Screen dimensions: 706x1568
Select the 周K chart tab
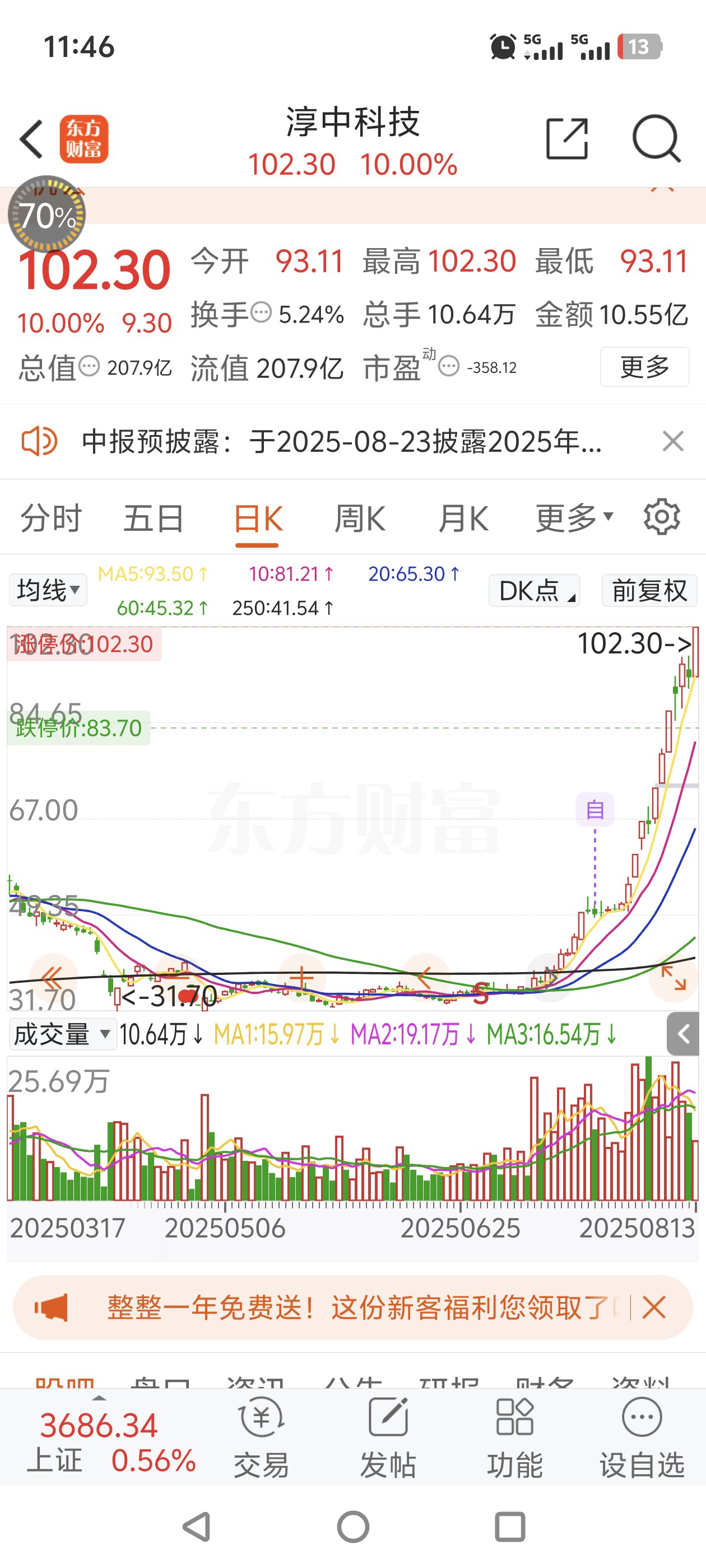point(360,519)
